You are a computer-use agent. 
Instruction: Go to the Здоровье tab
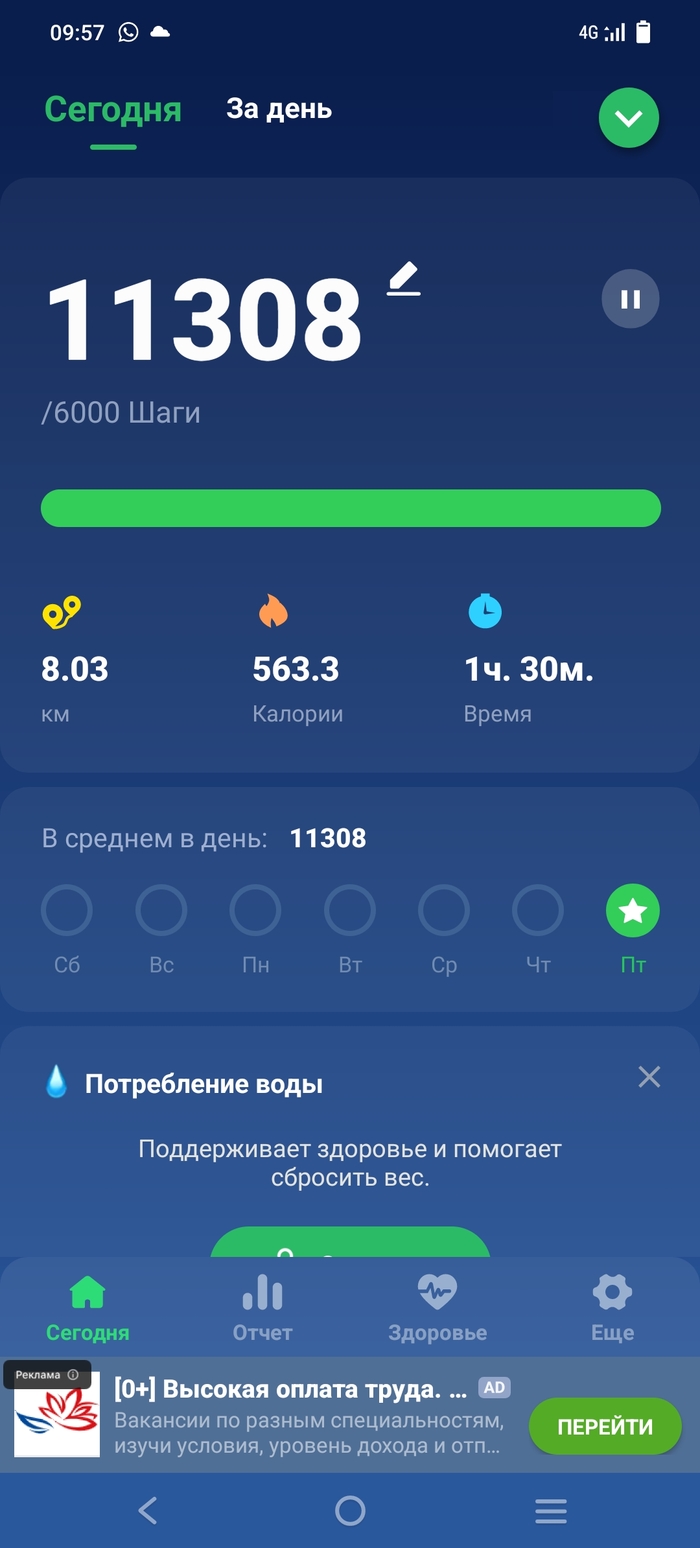click(x=437, y=1307)
